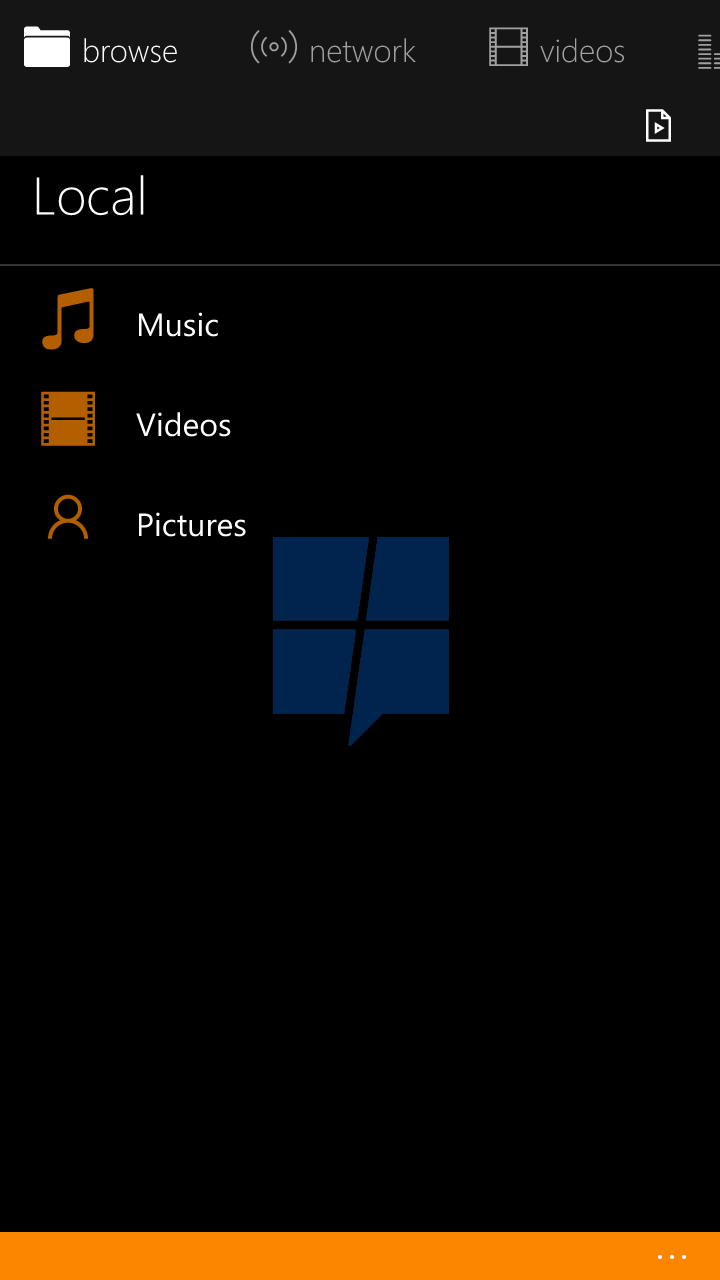Switch to the network tab
Image resolution: width=720 pixels, height=1280 pixels.
(x=333, y=50)
